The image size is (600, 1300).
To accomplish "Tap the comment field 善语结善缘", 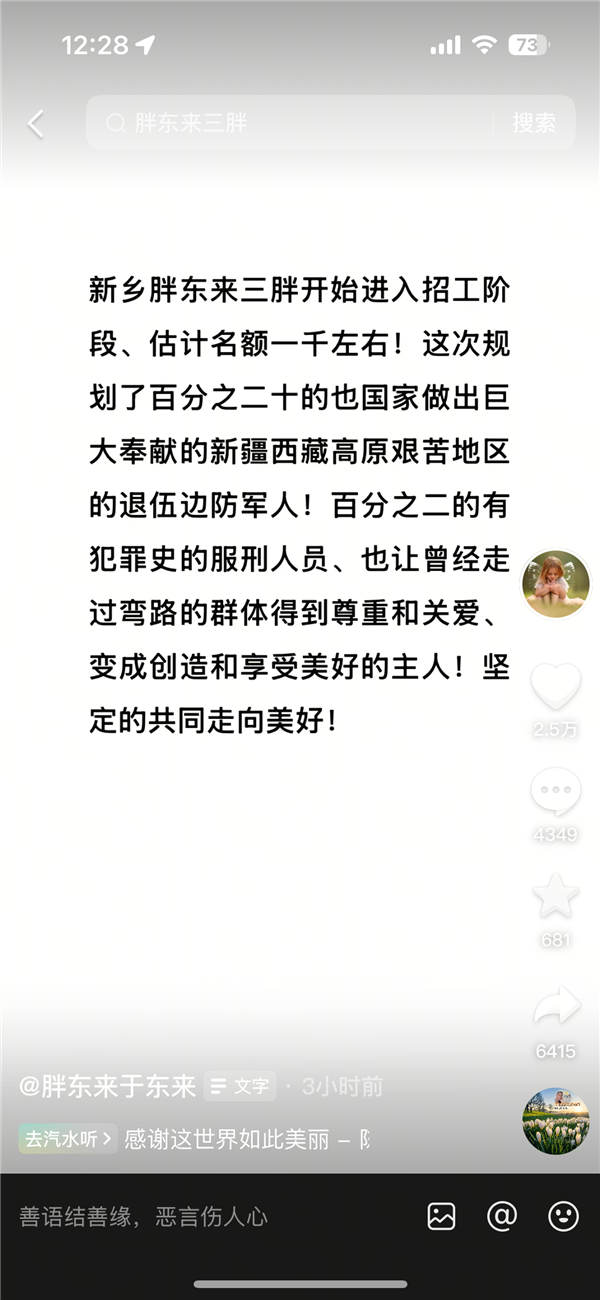I will click(200, 1216).
